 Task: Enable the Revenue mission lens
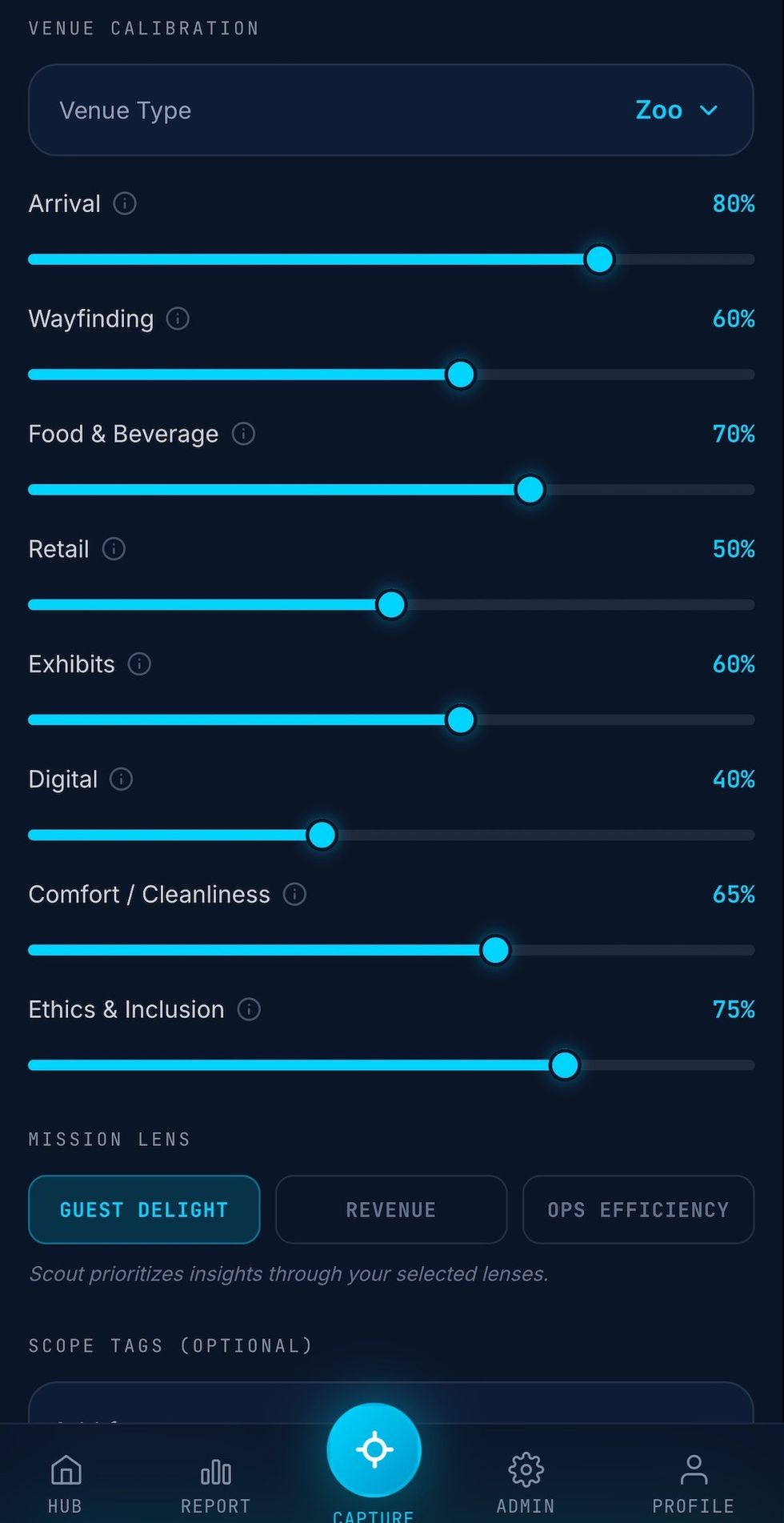[391, 1210]
